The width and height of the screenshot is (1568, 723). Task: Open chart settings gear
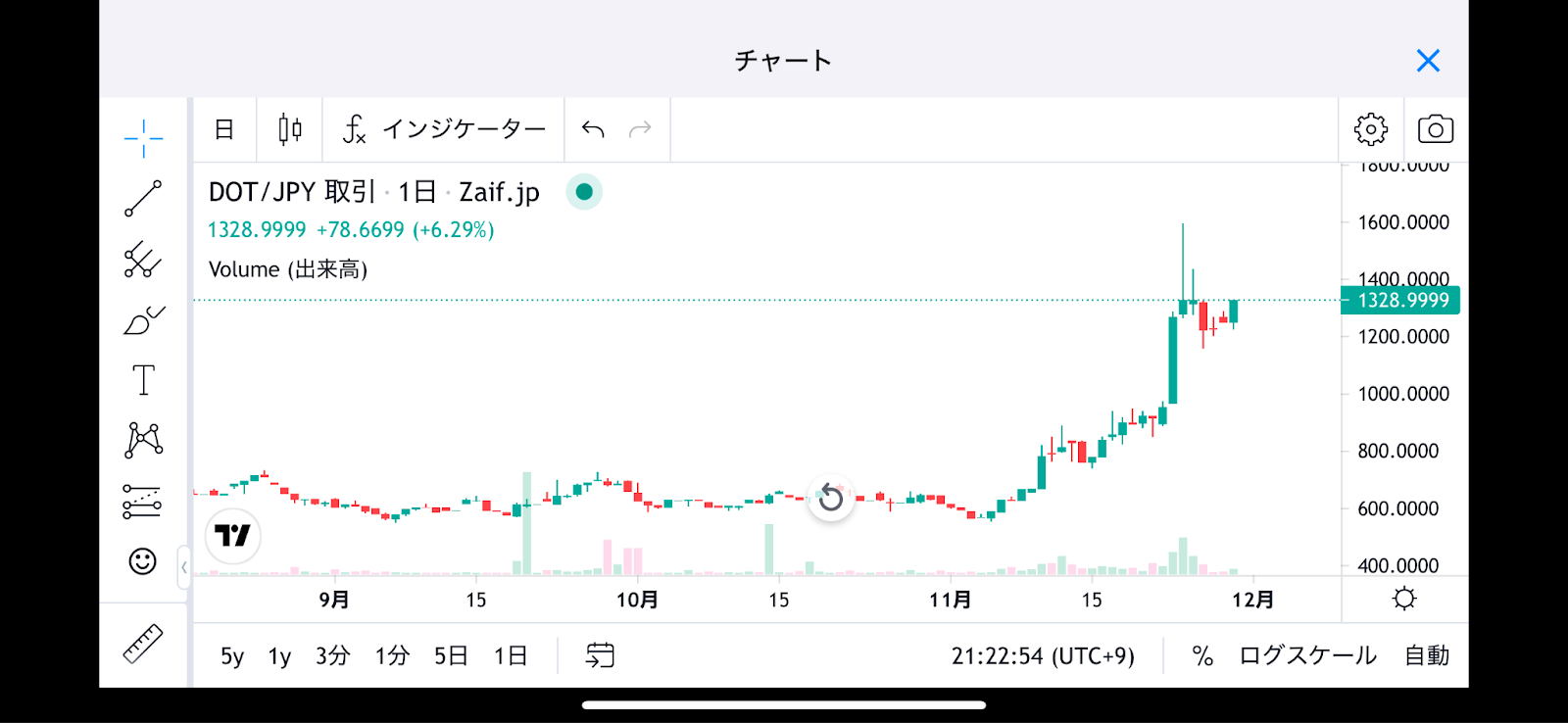click(x=1371, y=129)
